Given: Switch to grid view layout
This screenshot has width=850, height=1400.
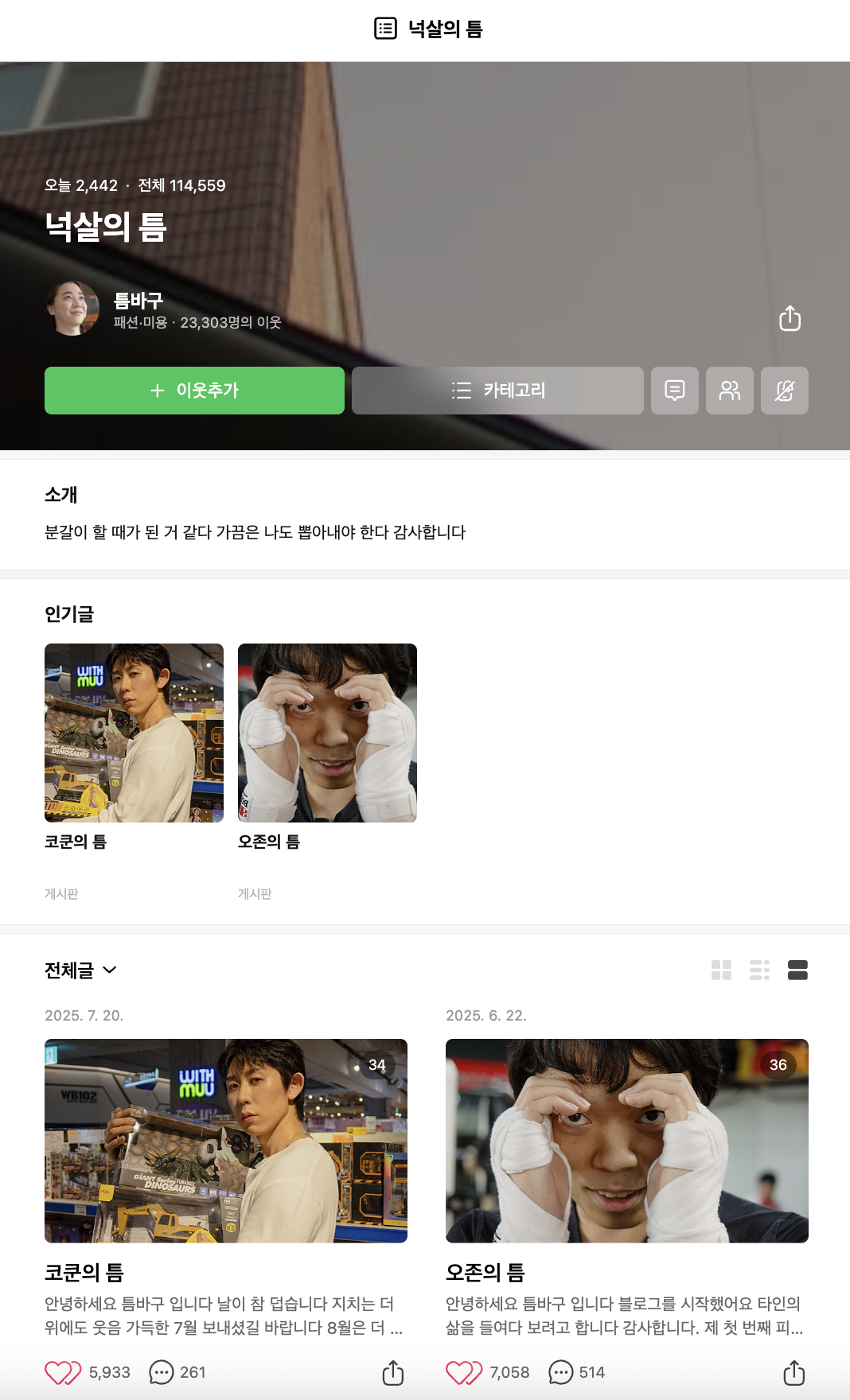Looking at the screenshot, I should click(721, 970).
